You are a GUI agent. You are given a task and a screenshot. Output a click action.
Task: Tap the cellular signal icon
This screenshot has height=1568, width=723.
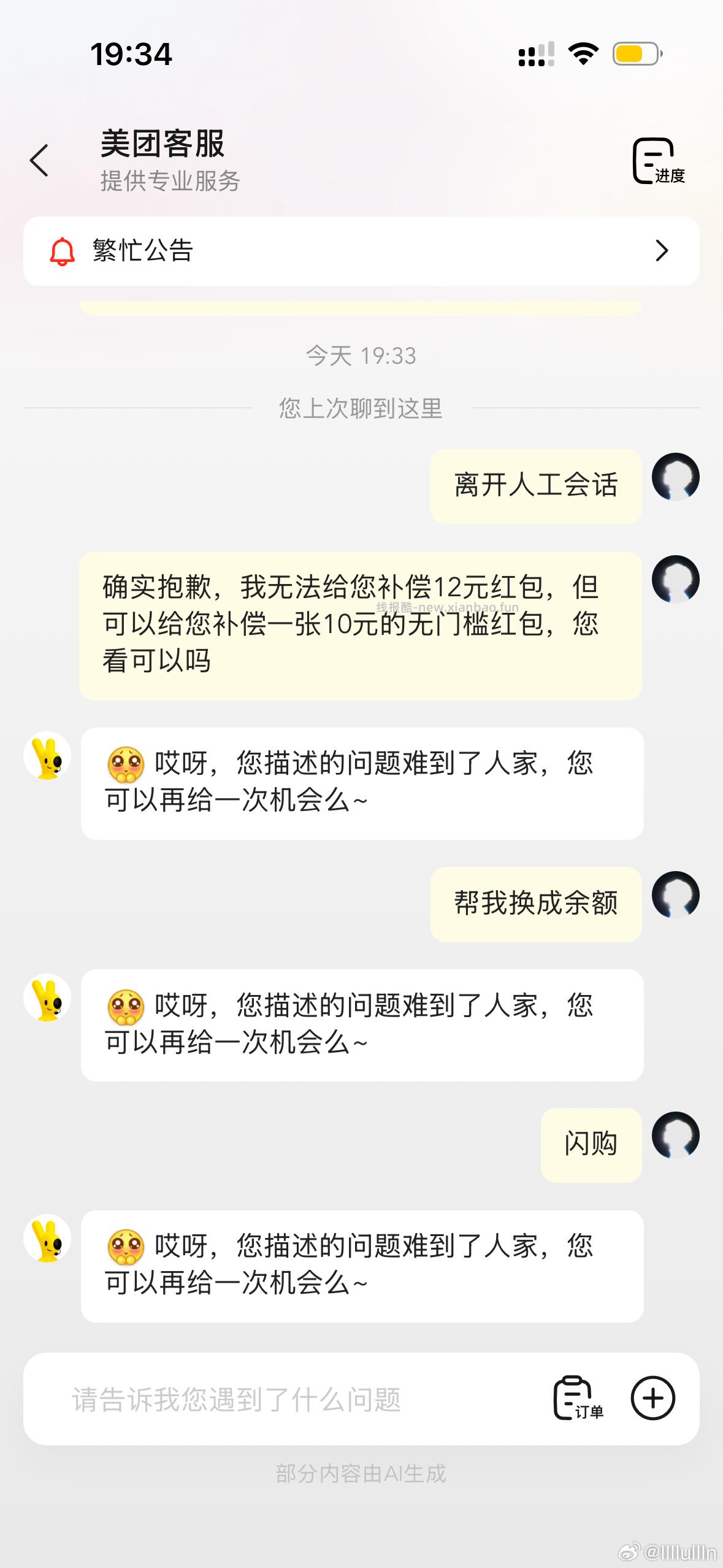535,54
